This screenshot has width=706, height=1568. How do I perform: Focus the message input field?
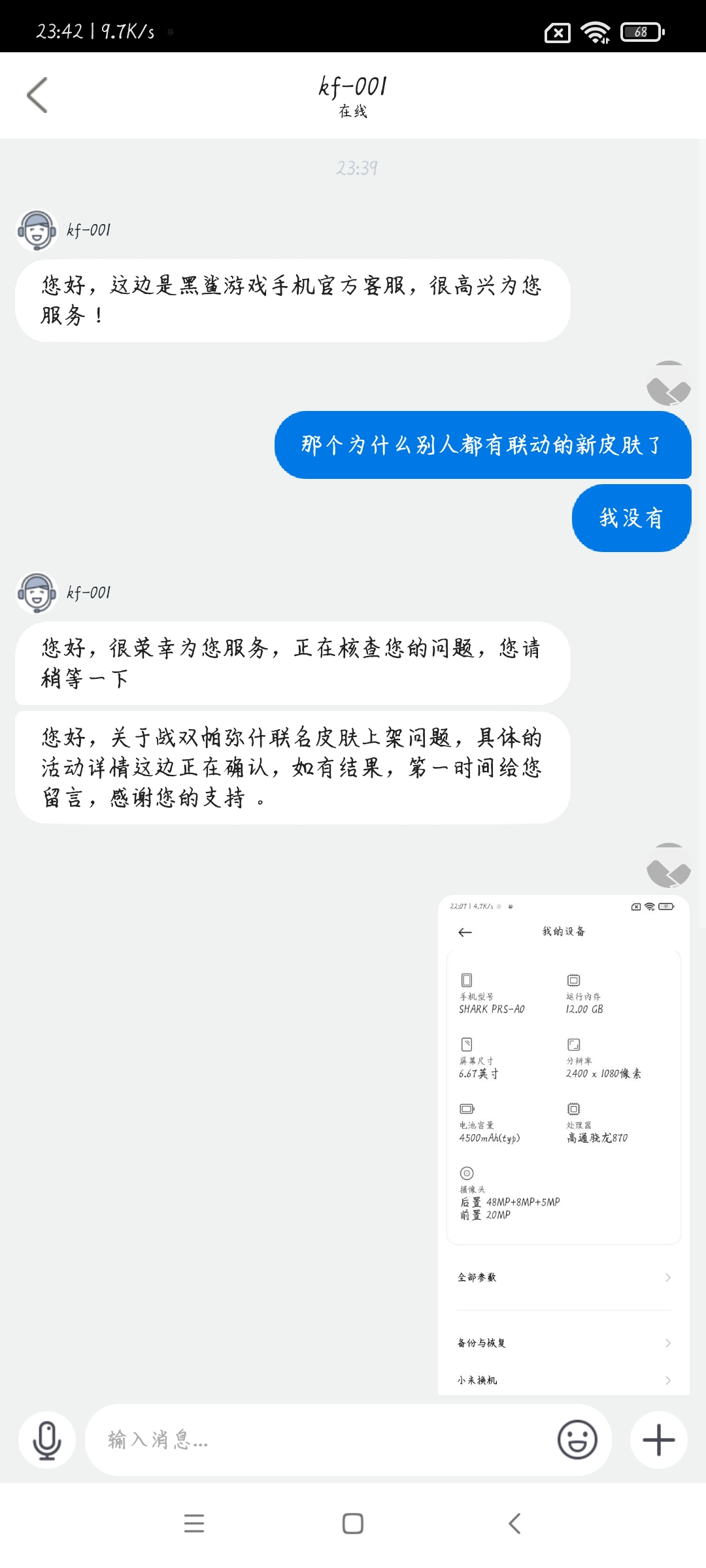pos(320,1440)
